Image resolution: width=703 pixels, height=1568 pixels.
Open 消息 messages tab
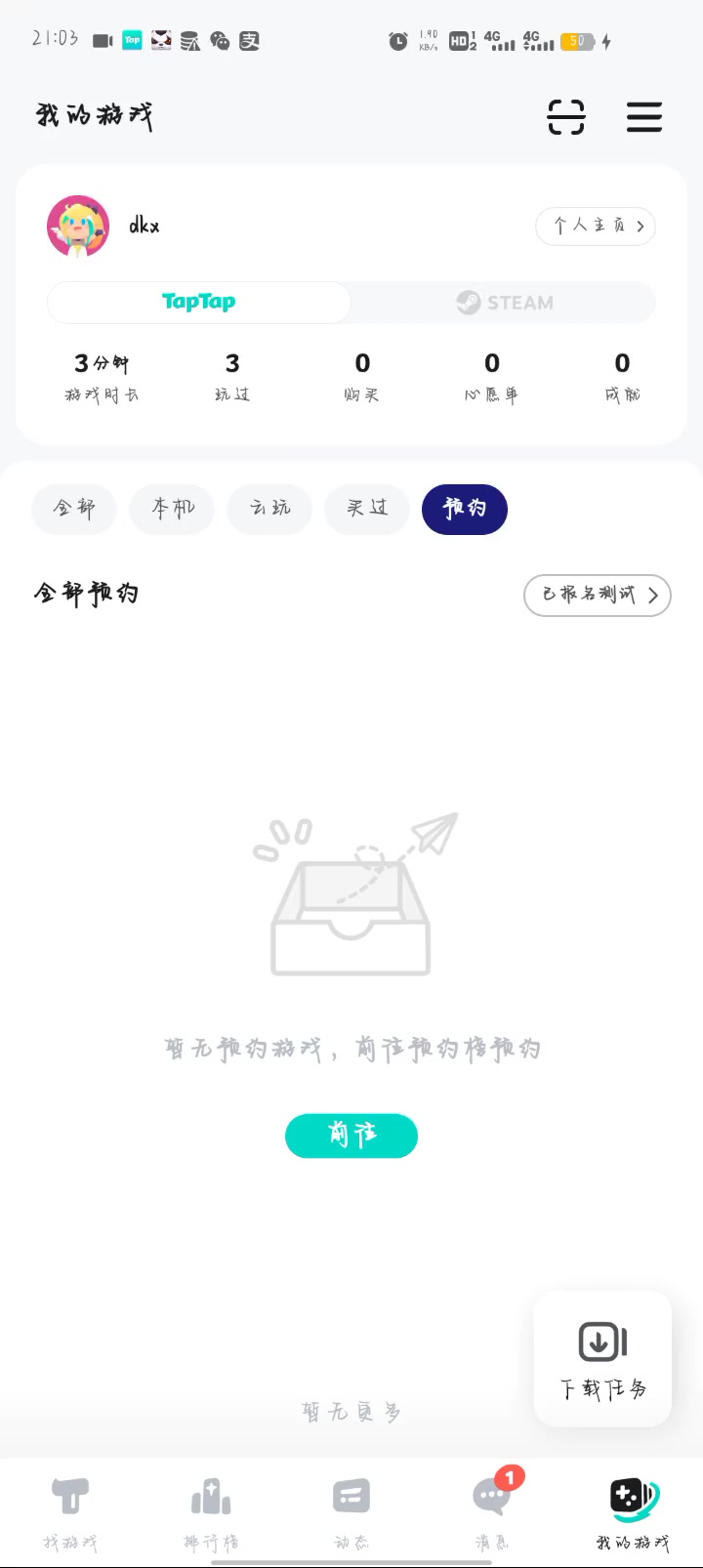(492, 1513)
